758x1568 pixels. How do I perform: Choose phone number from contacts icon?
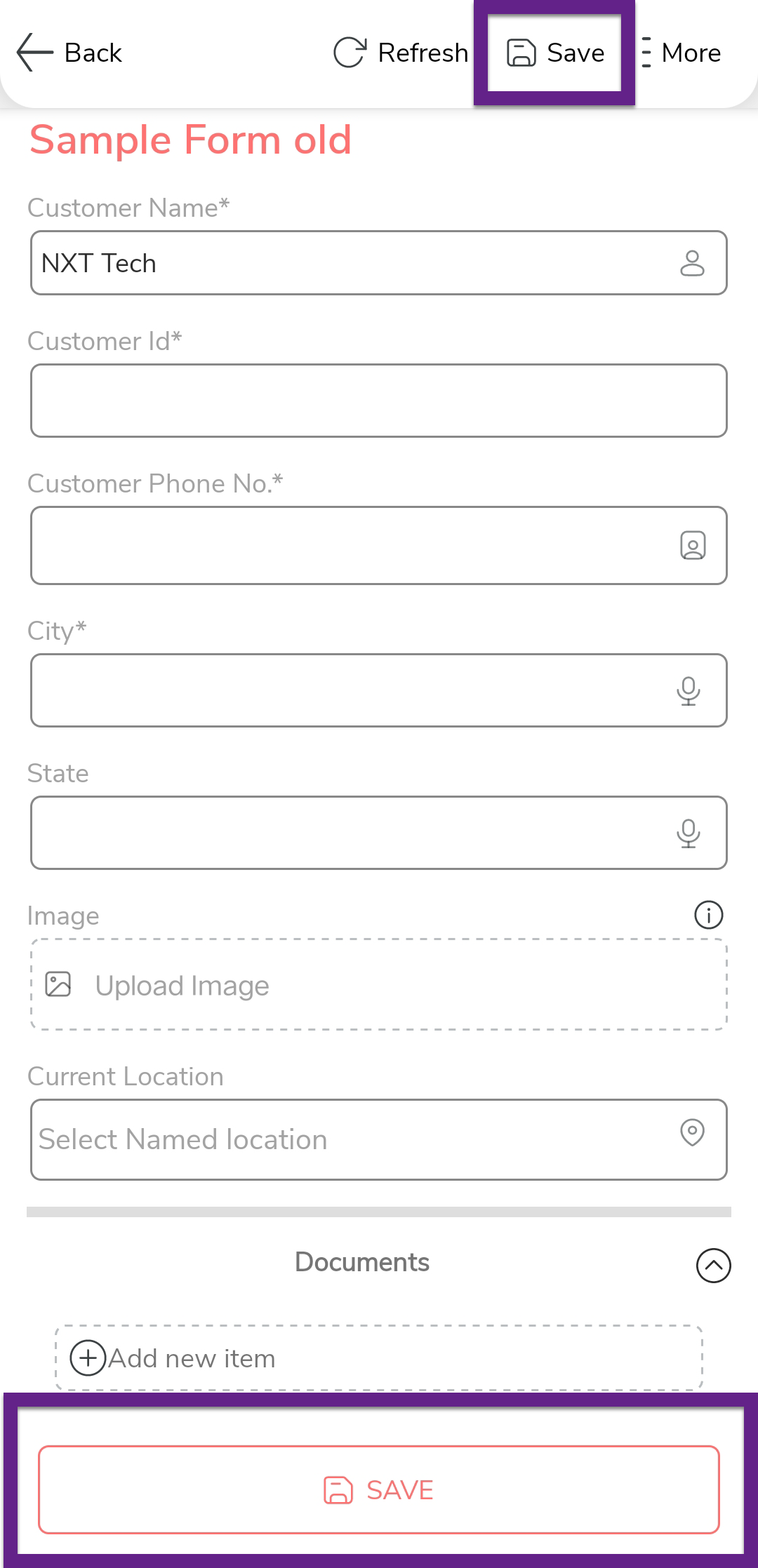693,545
